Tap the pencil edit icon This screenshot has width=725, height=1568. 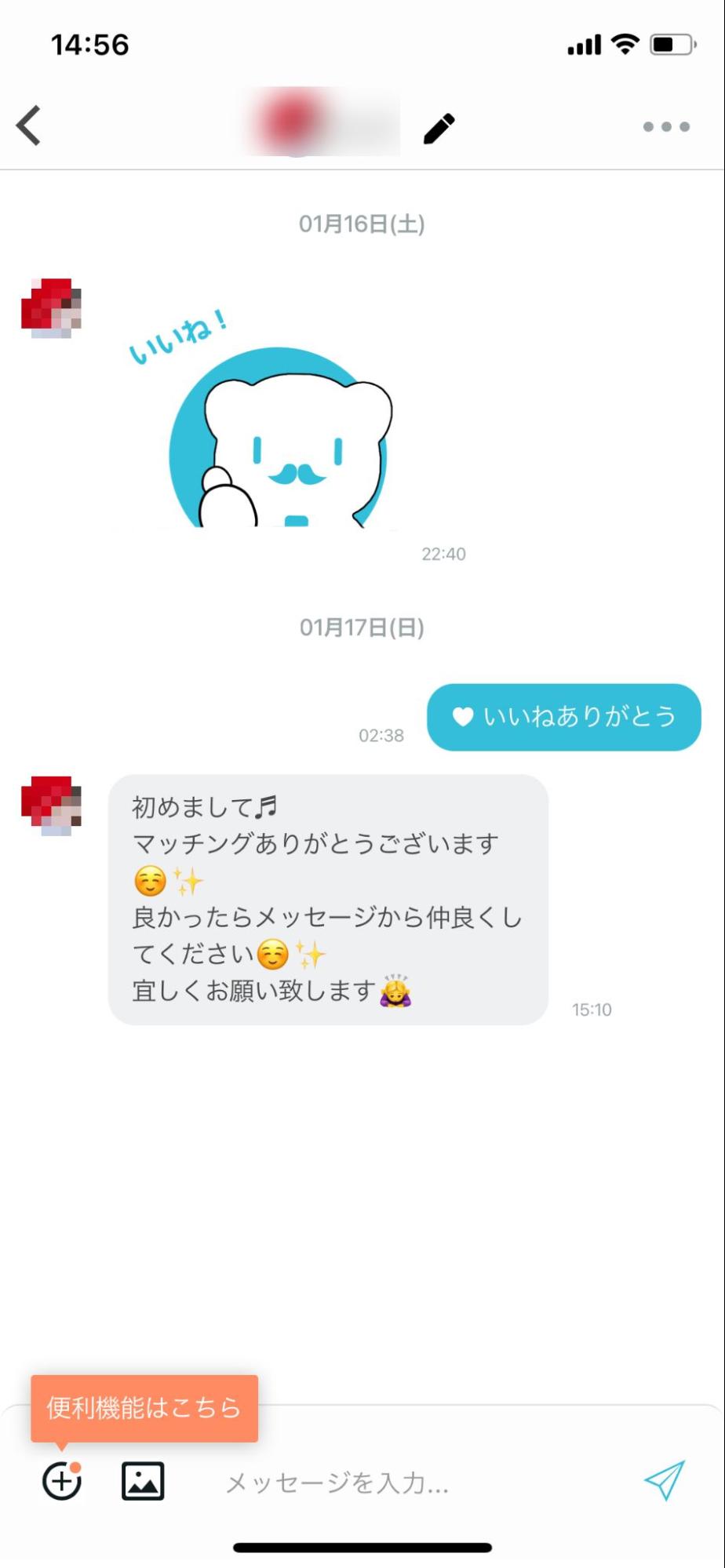click(439, 129)
